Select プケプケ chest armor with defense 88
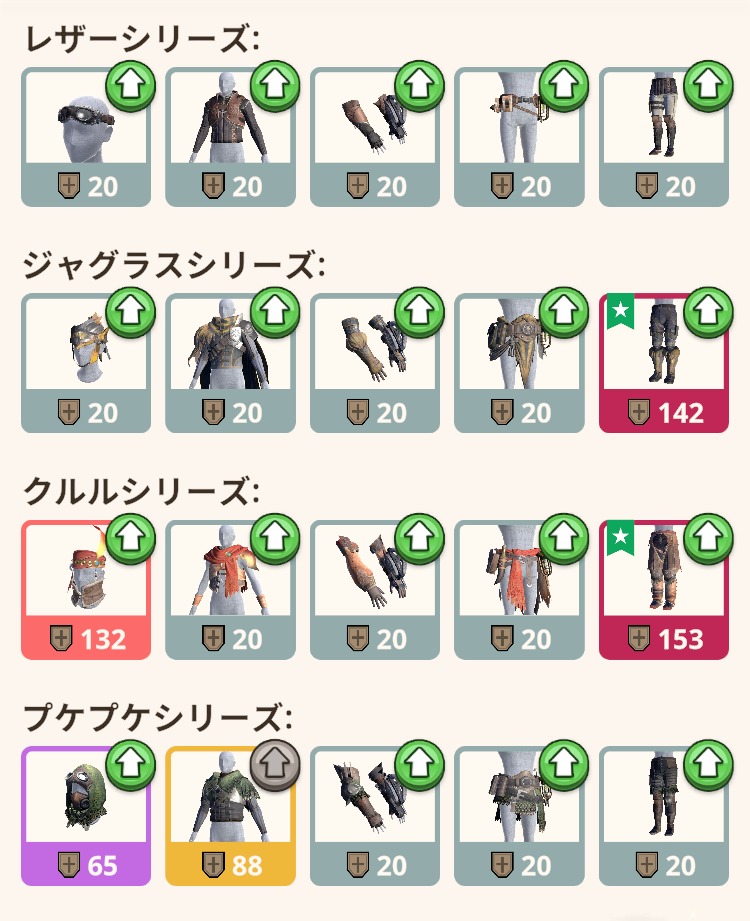The height and width of the screenshot is (921, 750). [x=230, y=816]
